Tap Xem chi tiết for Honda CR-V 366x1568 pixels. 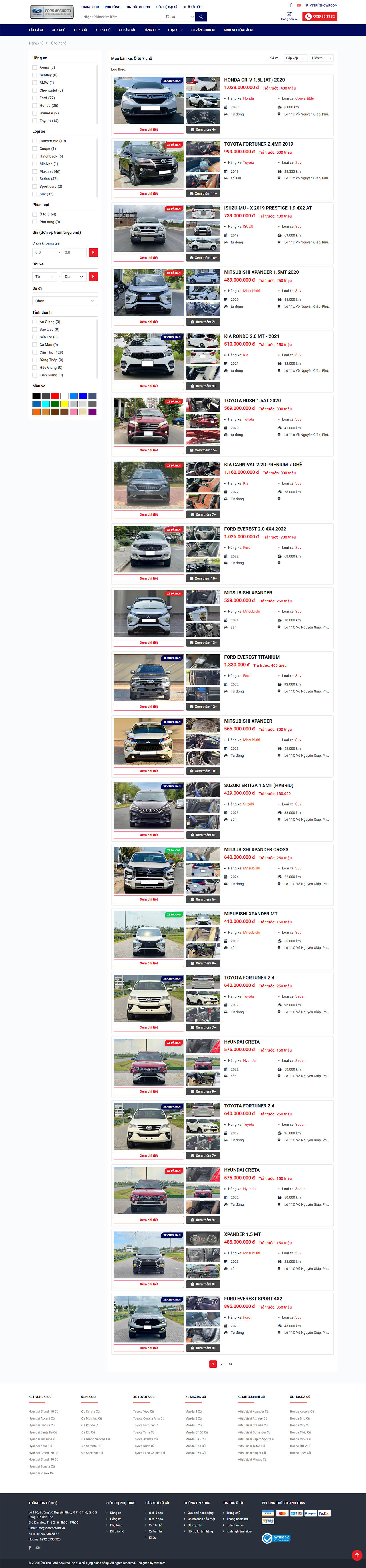pos(148,130)
